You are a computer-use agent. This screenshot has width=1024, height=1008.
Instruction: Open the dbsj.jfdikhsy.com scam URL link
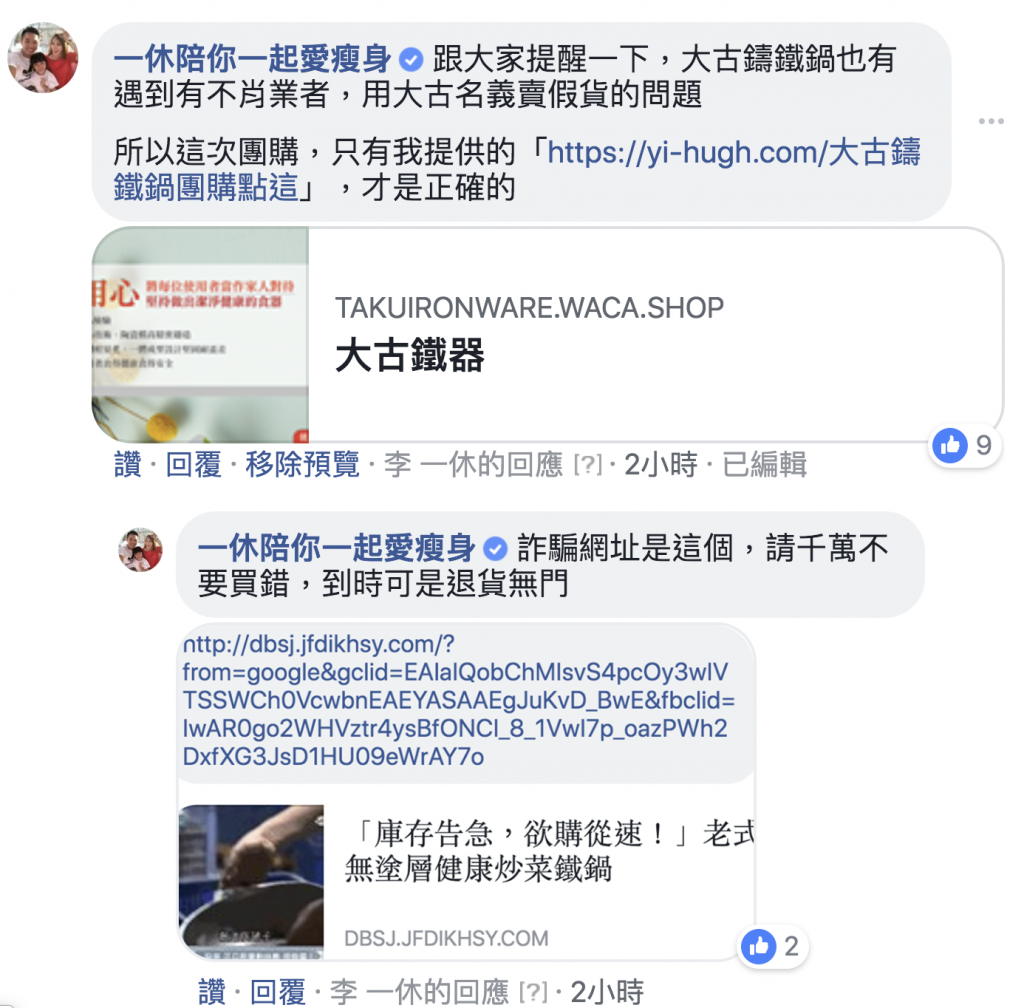pos(455,700)
